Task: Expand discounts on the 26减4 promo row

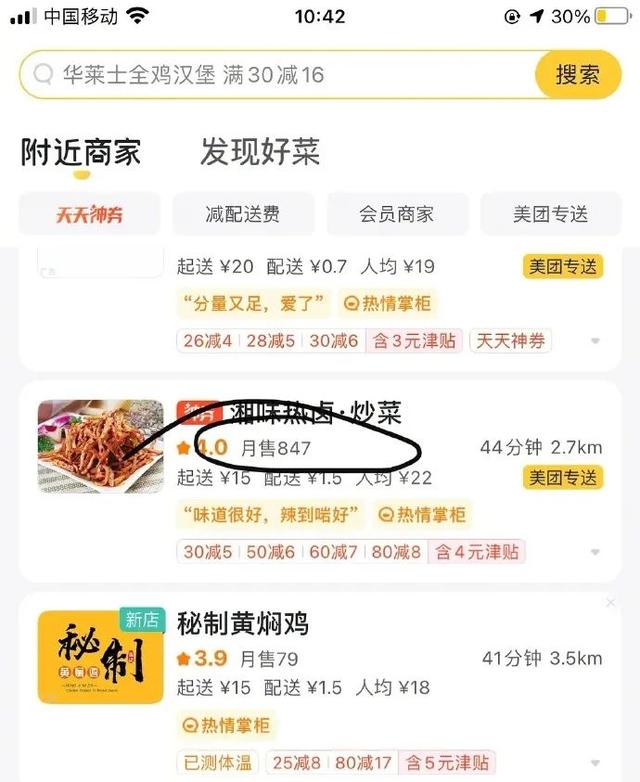Action: pyautogui.click(x=596, y=341)
